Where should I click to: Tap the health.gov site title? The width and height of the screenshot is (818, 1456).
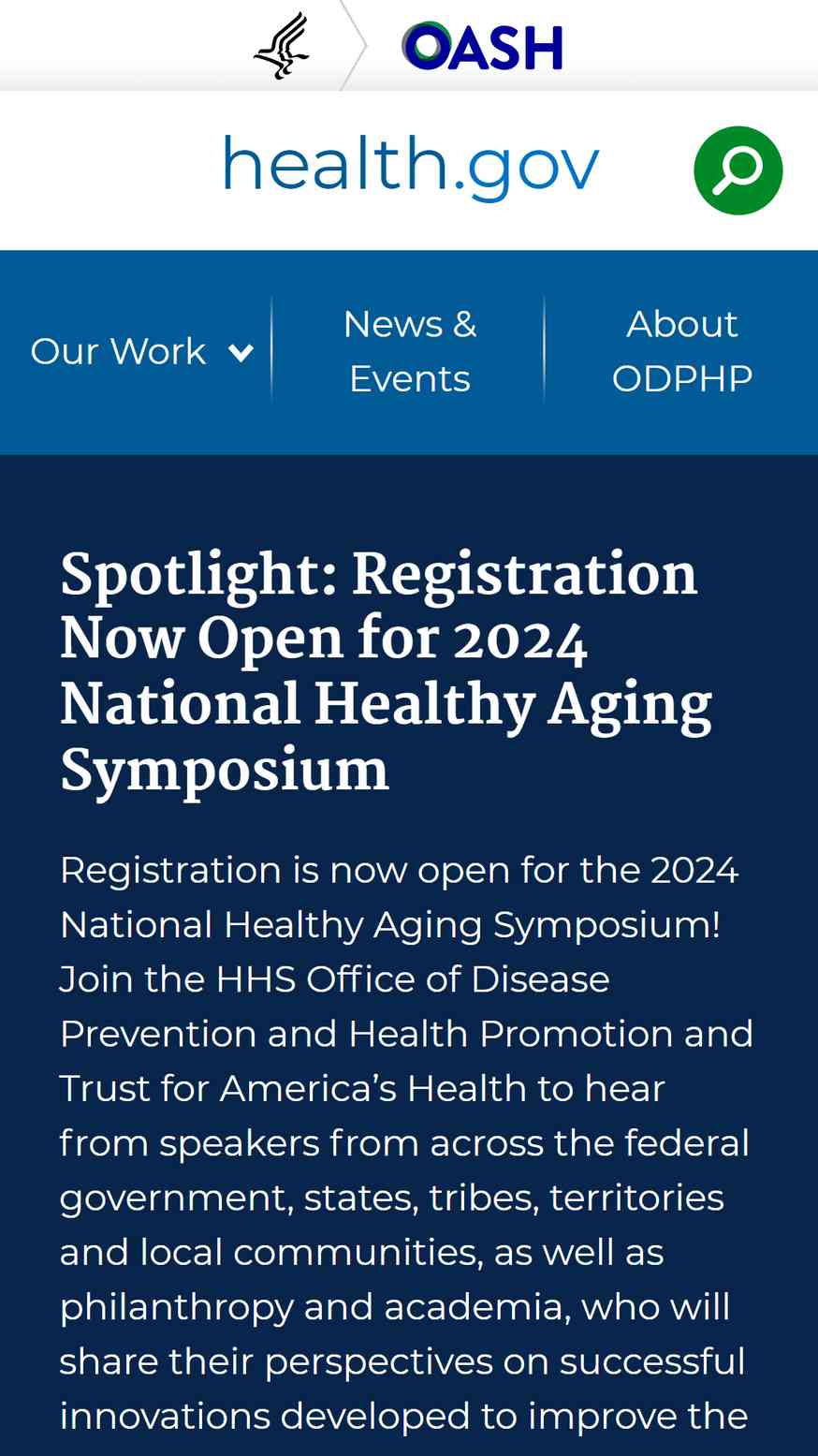click(410, 165)
